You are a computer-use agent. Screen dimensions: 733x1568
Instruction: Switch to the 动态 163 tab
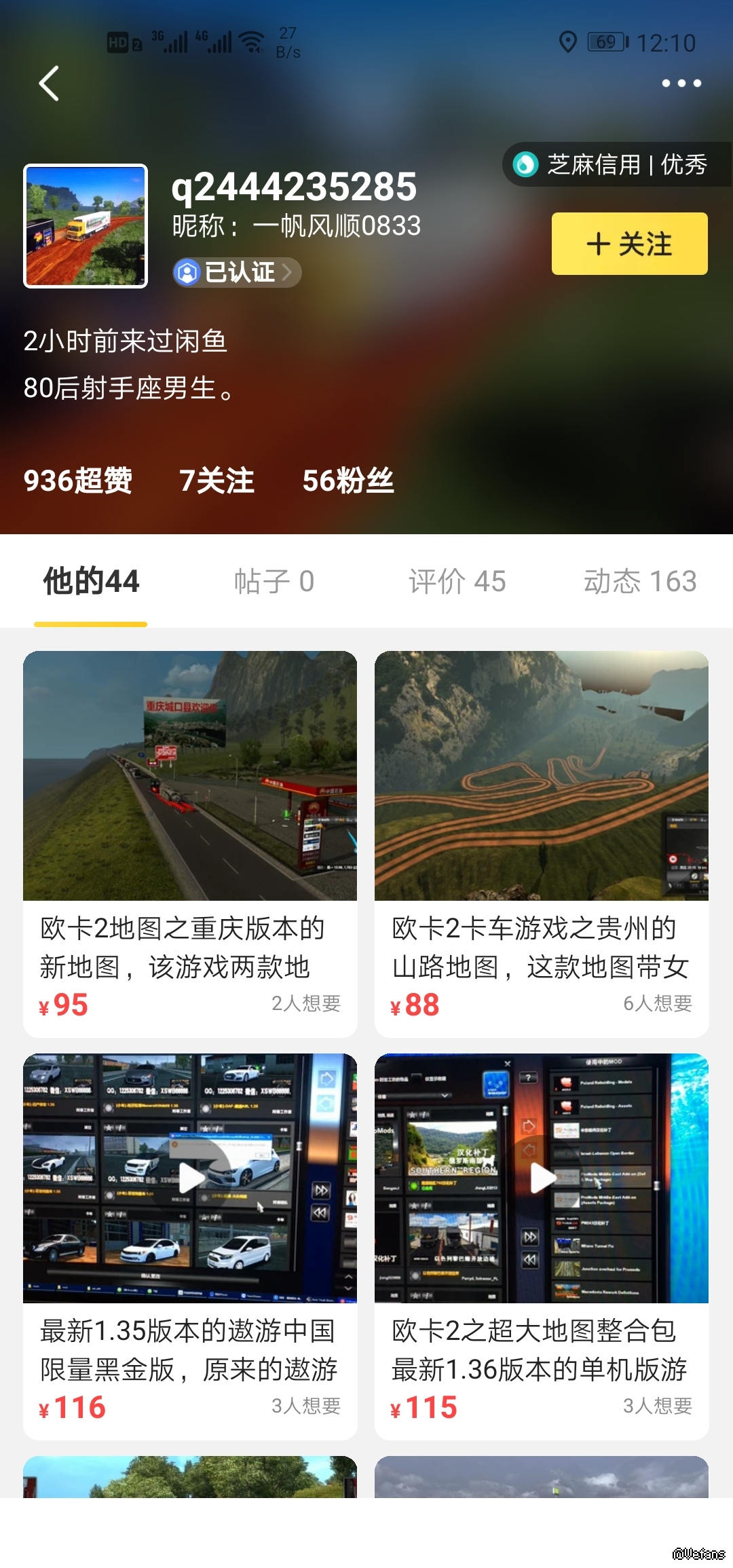click(640, 581)
